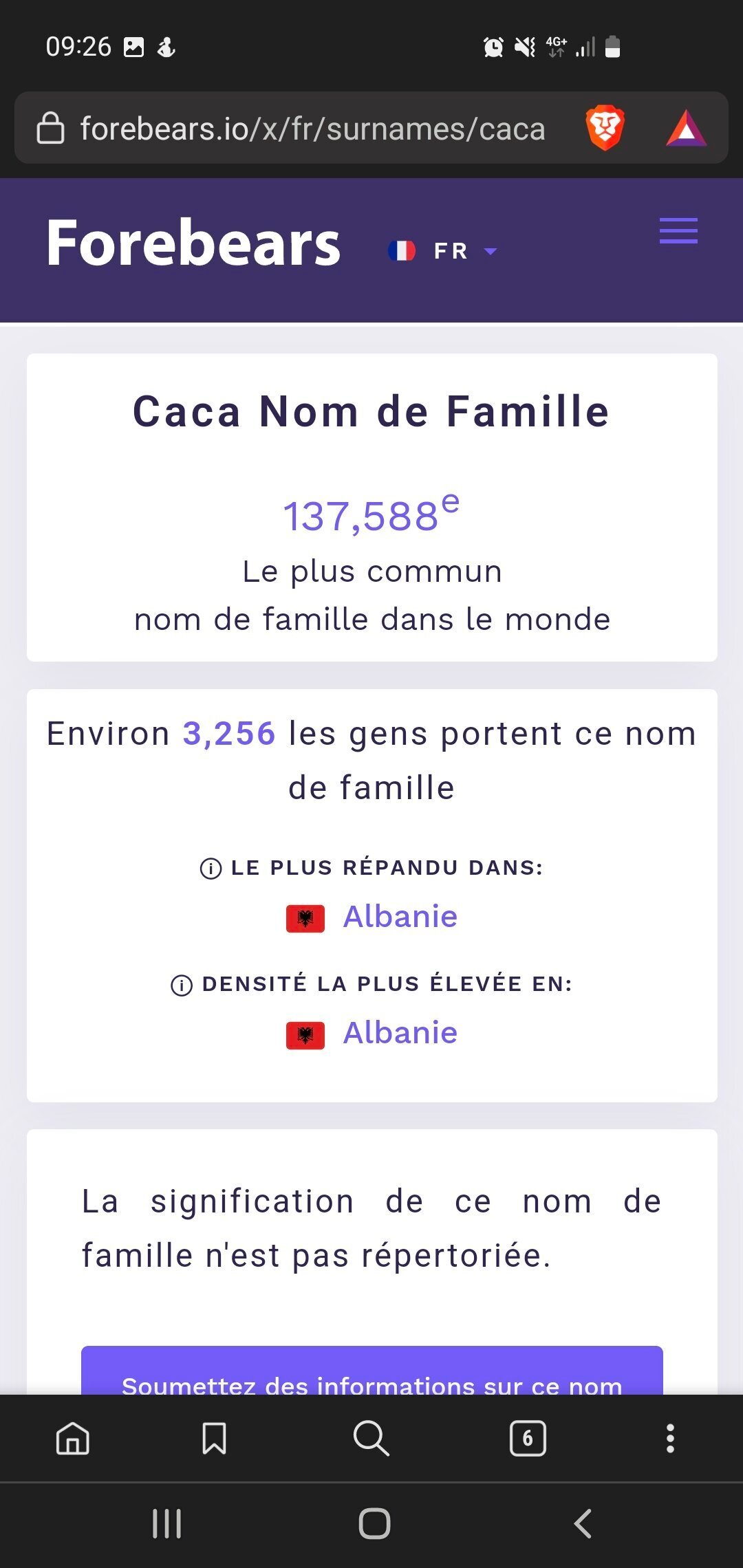Open the tab switcher showing 6 tabs
This screenshot has height=1568, width=743.
528,1438
